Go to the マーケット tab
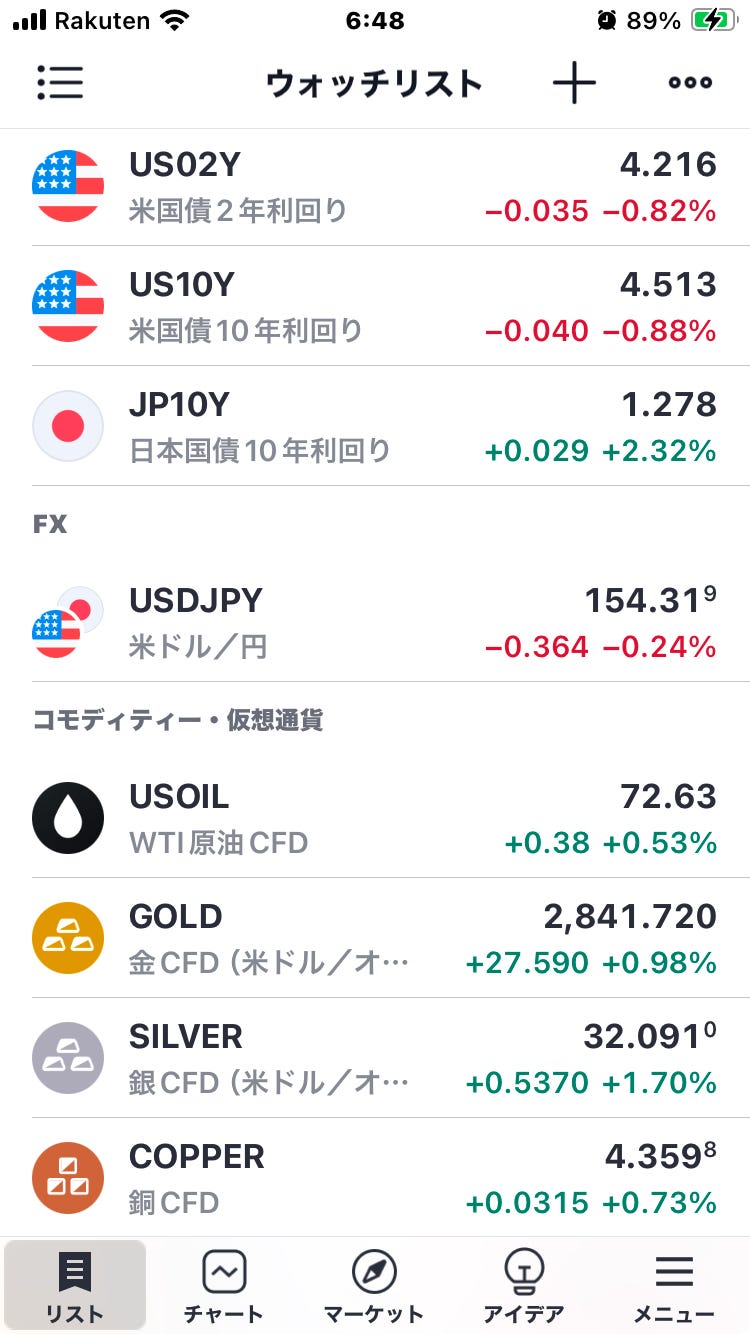This screenshot has width=750, height=1334. tap(374, 1287)
